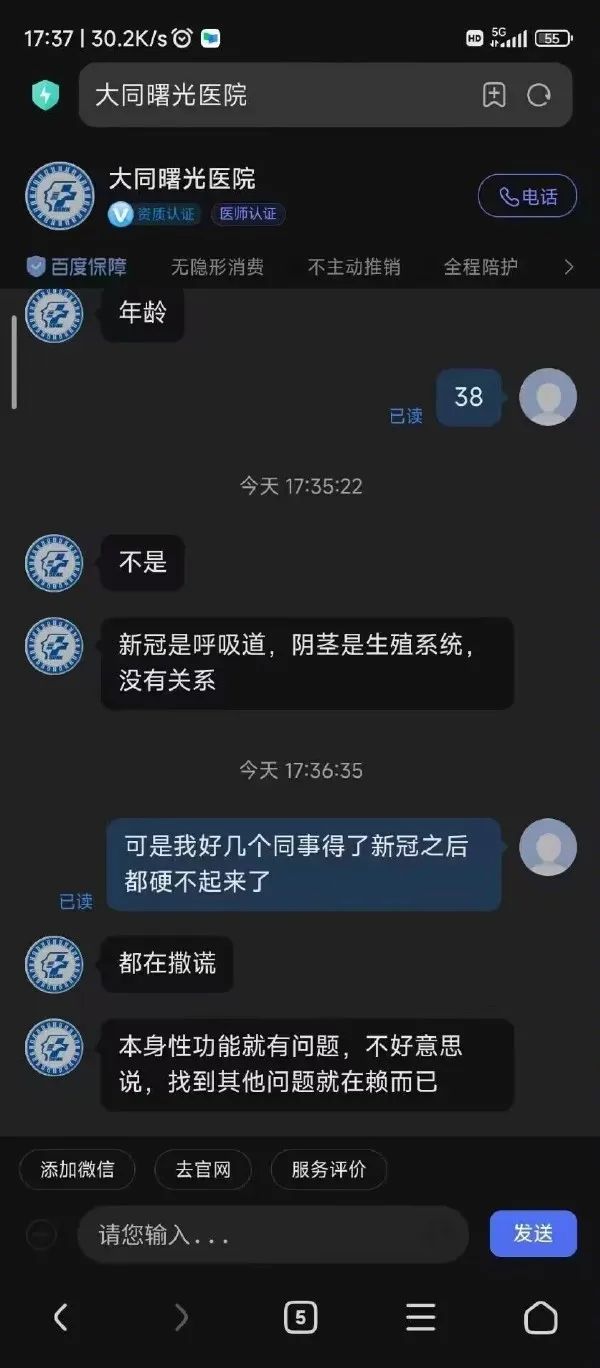Add this page to bookmarks
Viewport: 600px width, 1368px height.
tap(494, 95)
